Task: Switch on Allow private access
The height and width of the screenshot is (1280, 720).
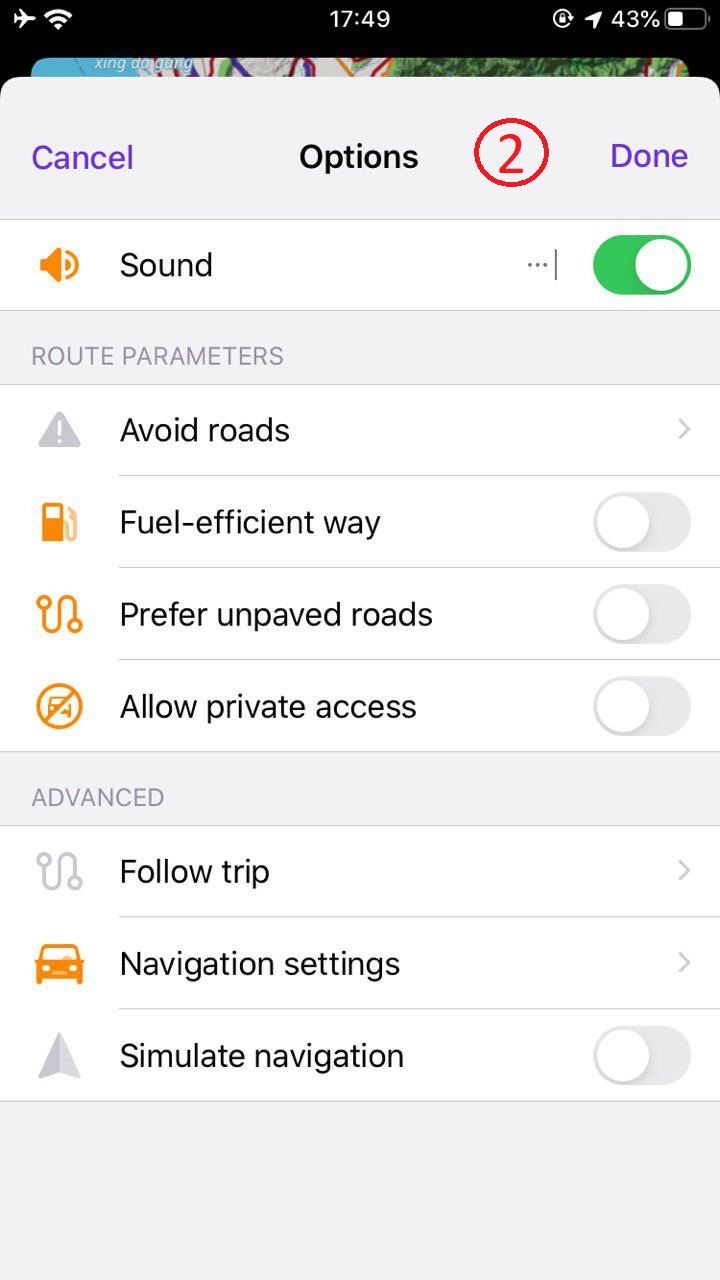Action: (x=641, y=706)
